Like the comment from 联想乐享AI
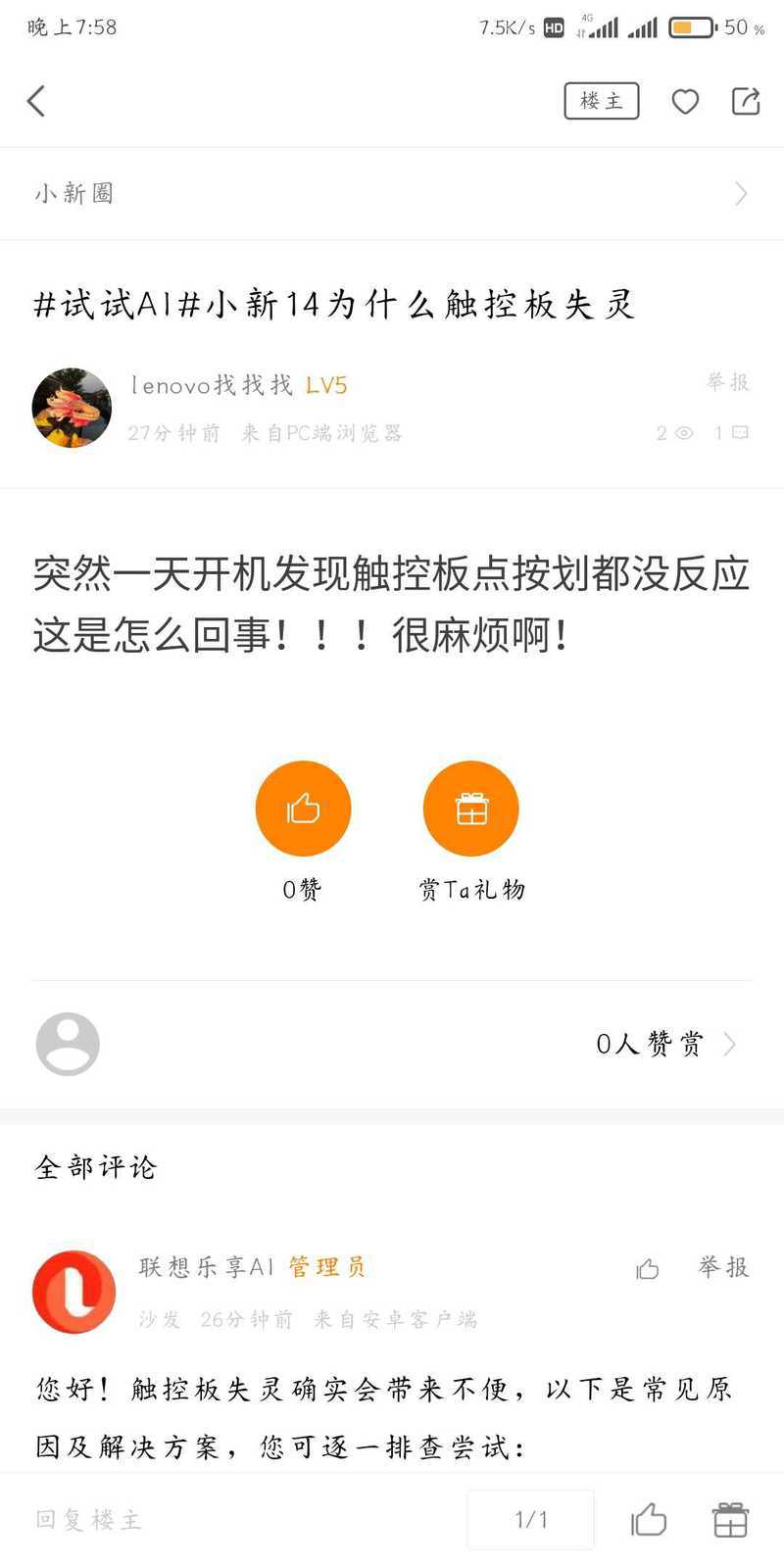This screenshot has height=1568, width=784. pyautogui.click(x=648, y=1269)
